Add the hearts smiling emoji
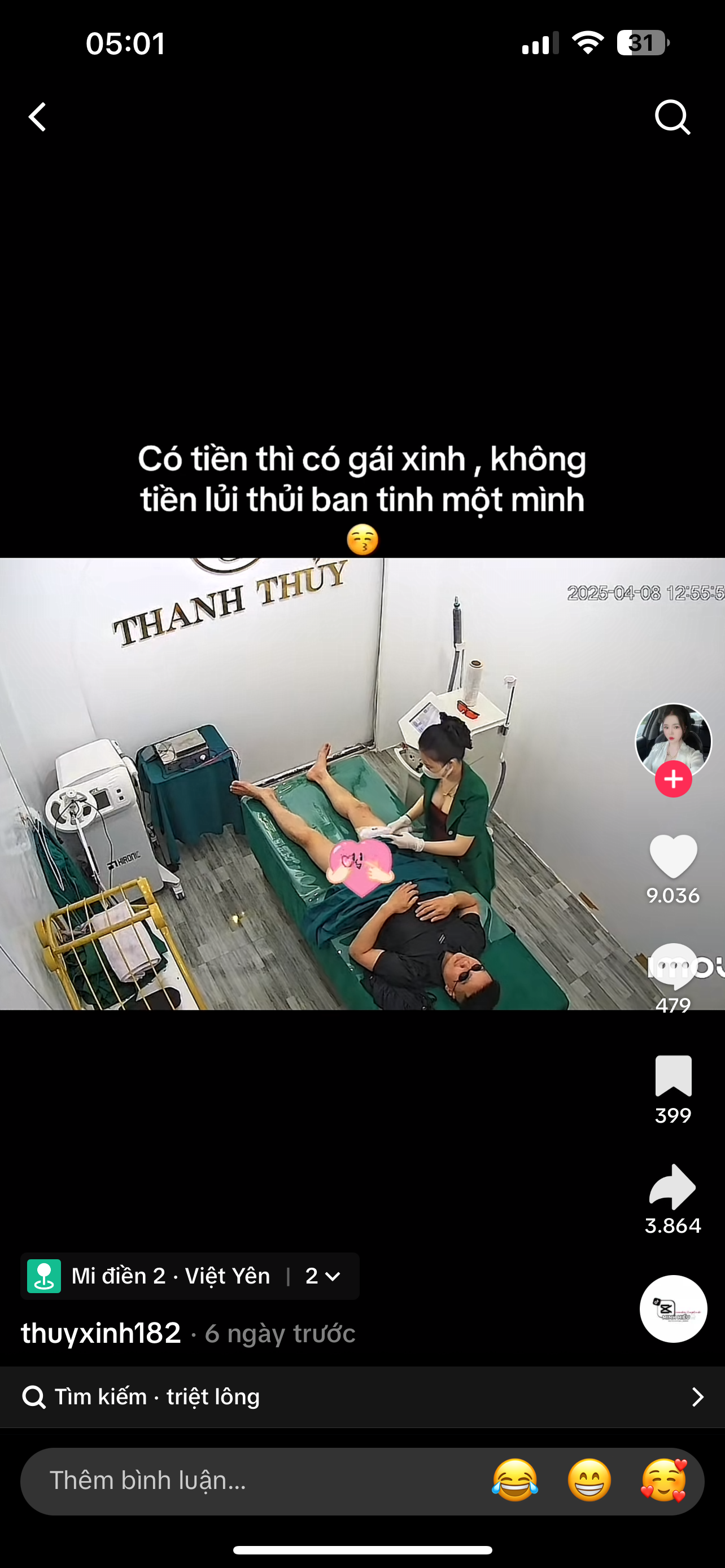Image resolution: width=725 pixels, height=1568 pixels. pyautogui.click(x=663, y=1481)
